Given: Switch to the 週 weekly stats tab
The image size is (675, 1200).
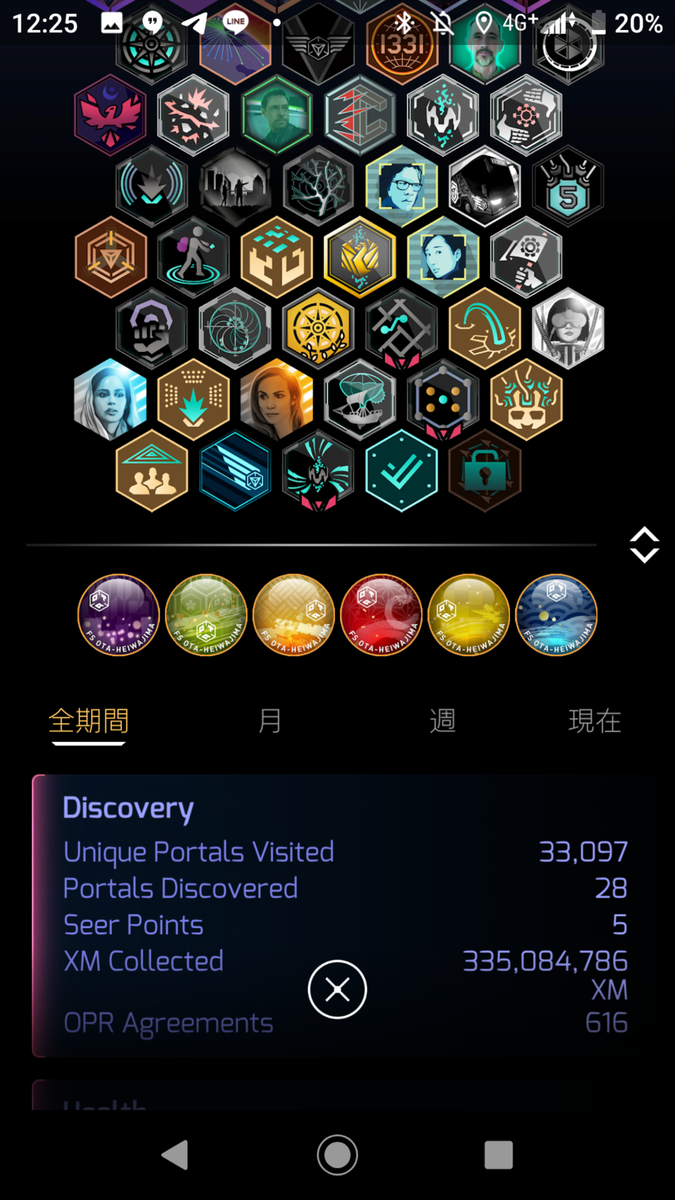Looking at the screenshot, I should point(442,721).
